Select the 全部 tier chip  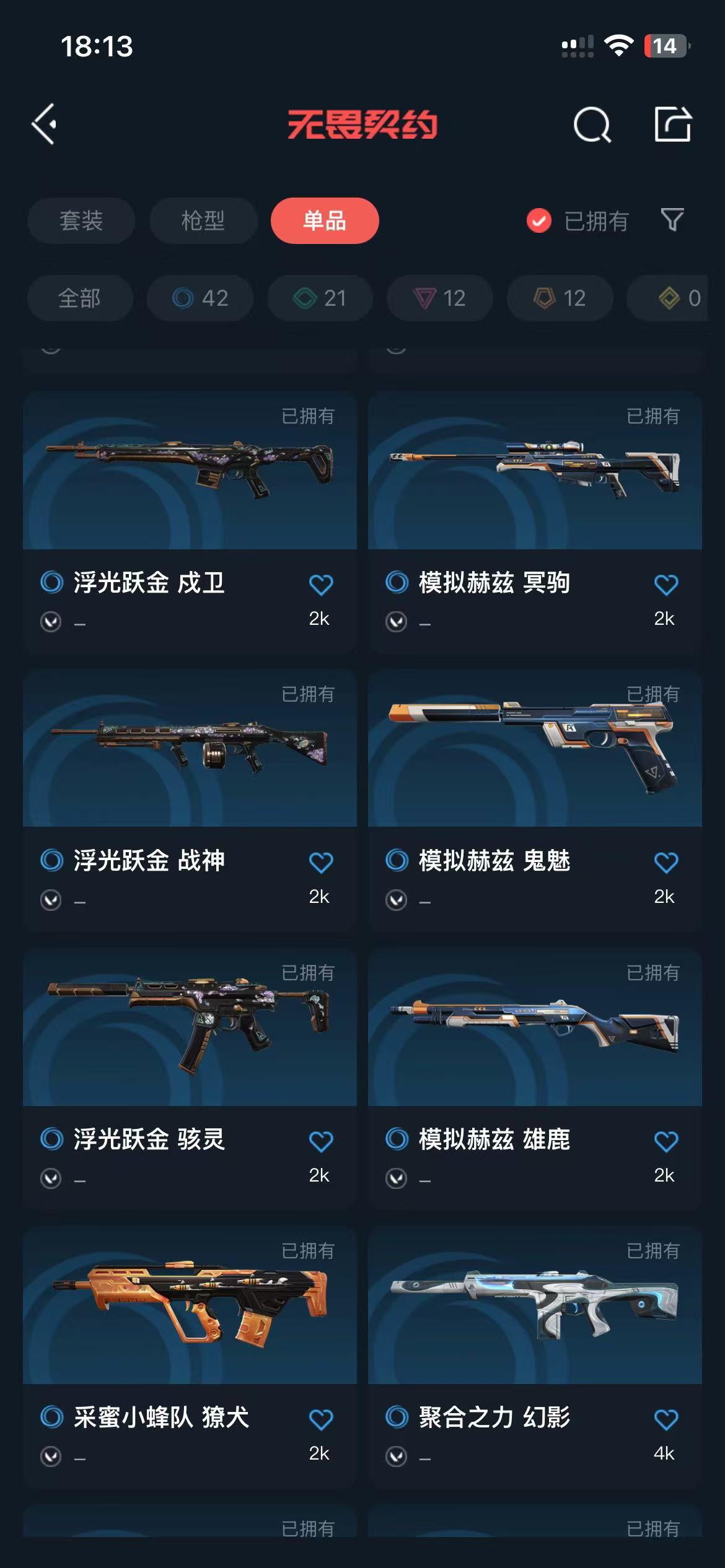click(x=79, y=298)
